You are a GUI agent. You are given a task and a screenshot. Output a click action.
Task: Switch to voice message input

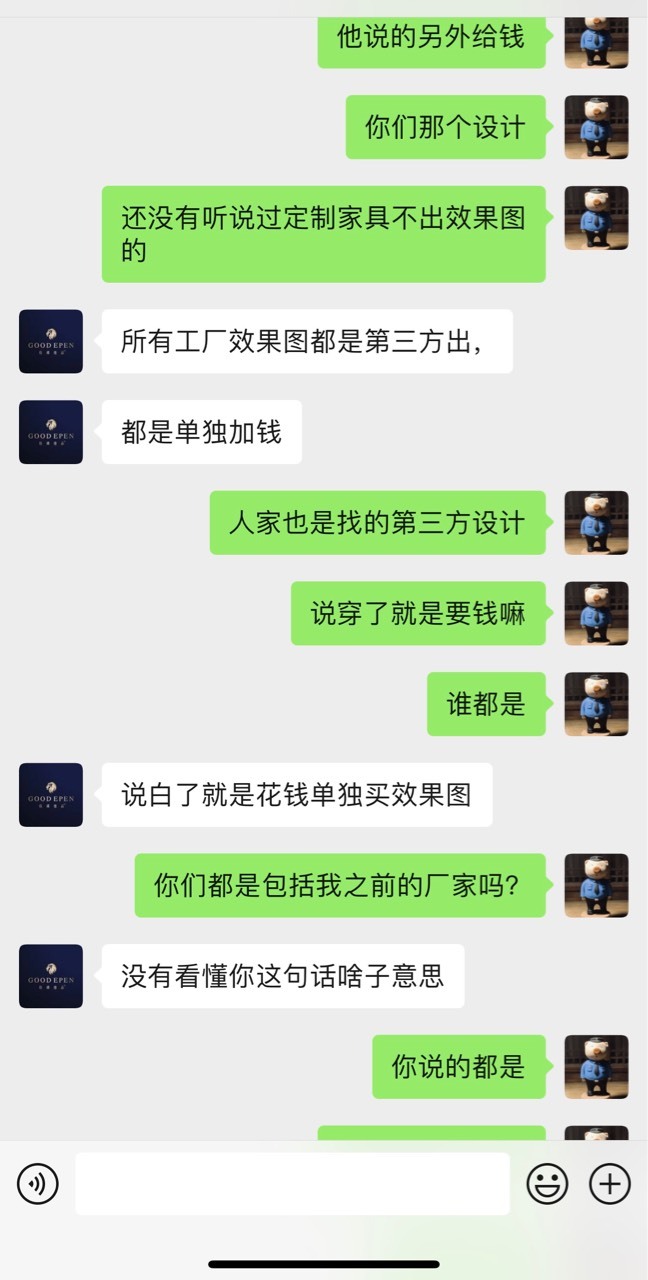[x=38, y=1184]
